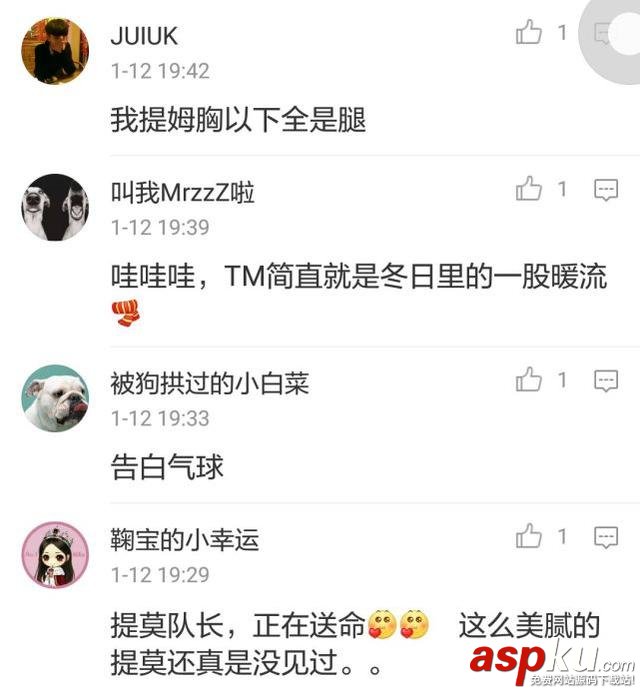The height and width of the screenshot is (692, 640).
Task: Reply to 鞠宝的小幸运's comment
Action: 606,538
